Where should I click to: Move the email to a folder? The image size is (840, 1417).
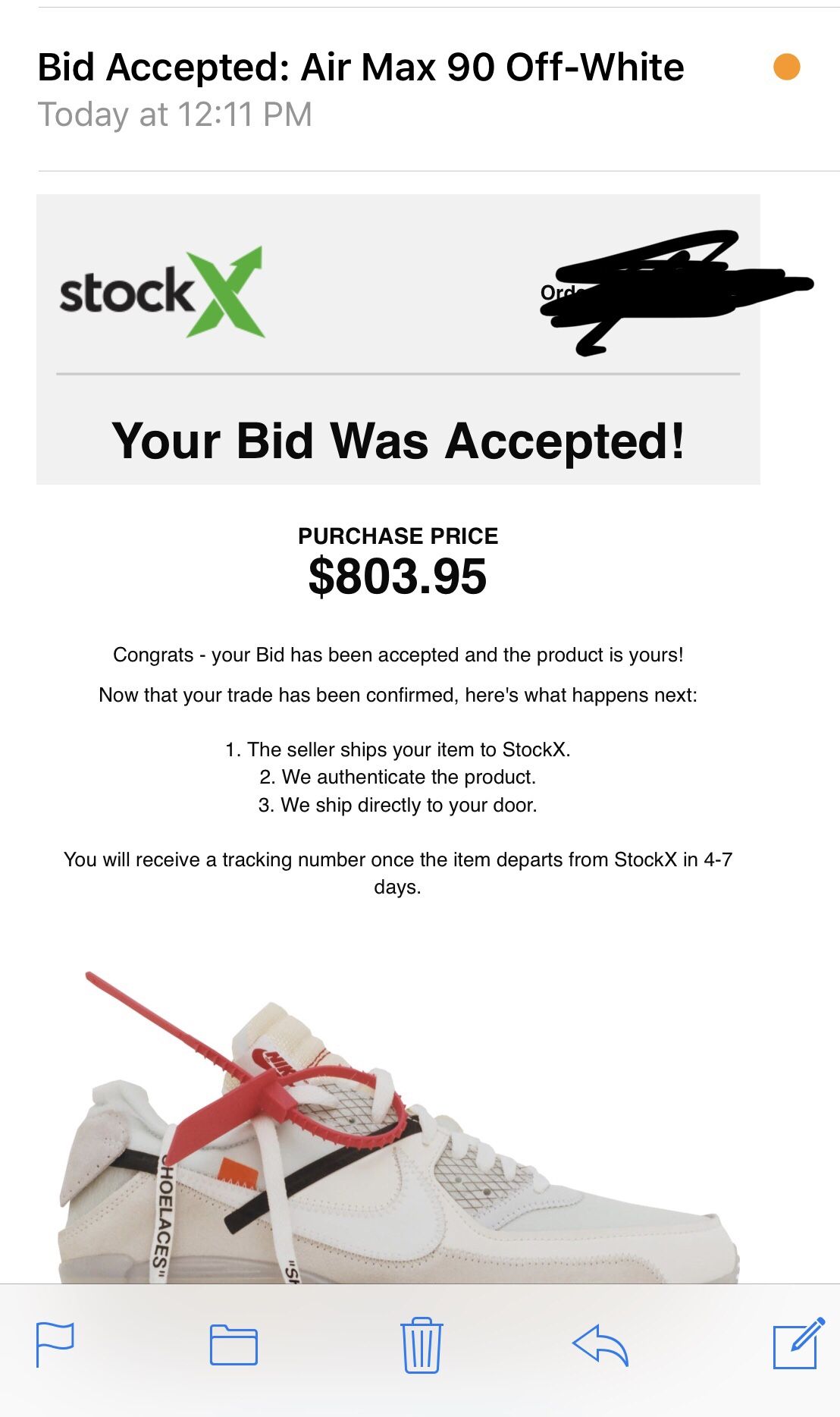[x=234, y=1345]
